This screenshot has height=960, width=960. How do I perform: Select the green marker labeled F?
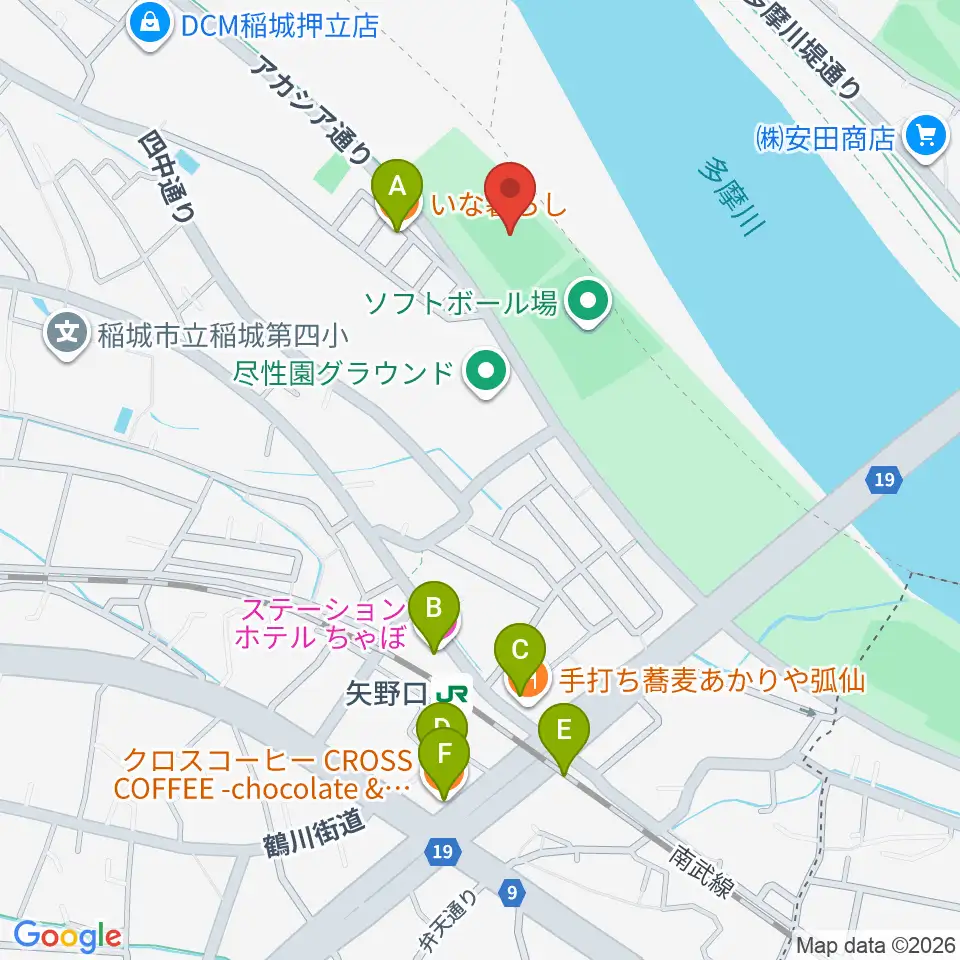pyautogui.click(x=444, y=764)
